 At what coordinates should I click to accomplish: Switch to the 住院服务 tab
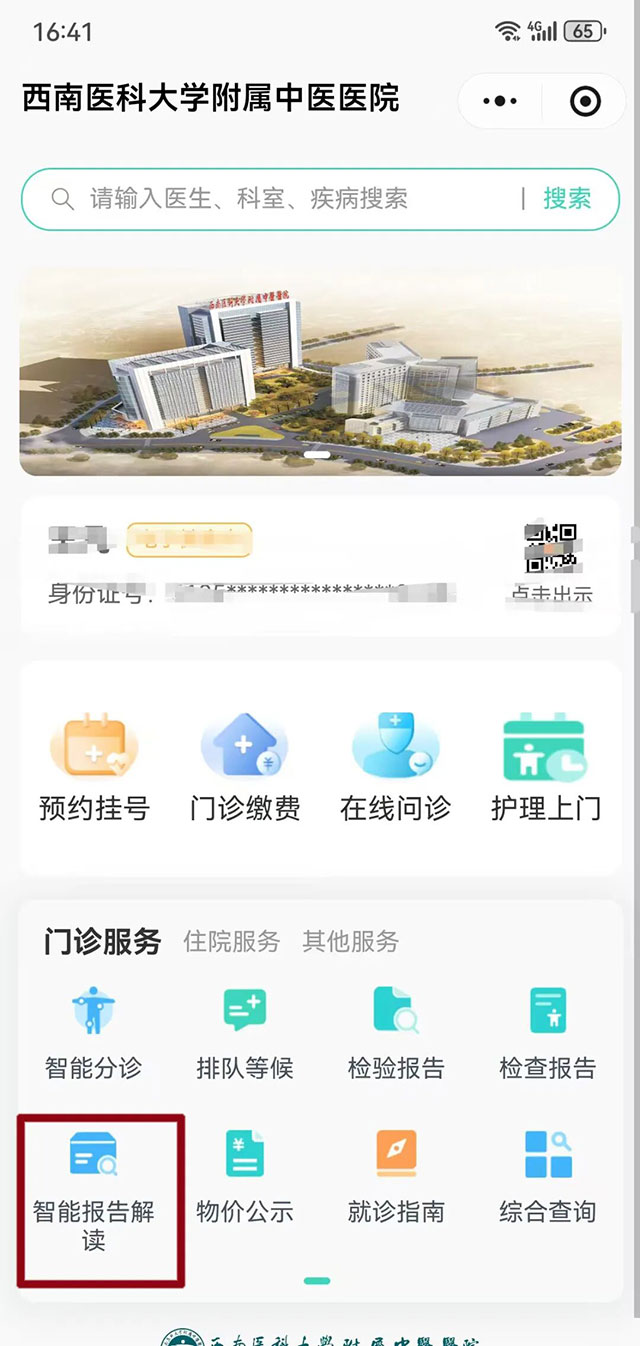pos(232,941)
